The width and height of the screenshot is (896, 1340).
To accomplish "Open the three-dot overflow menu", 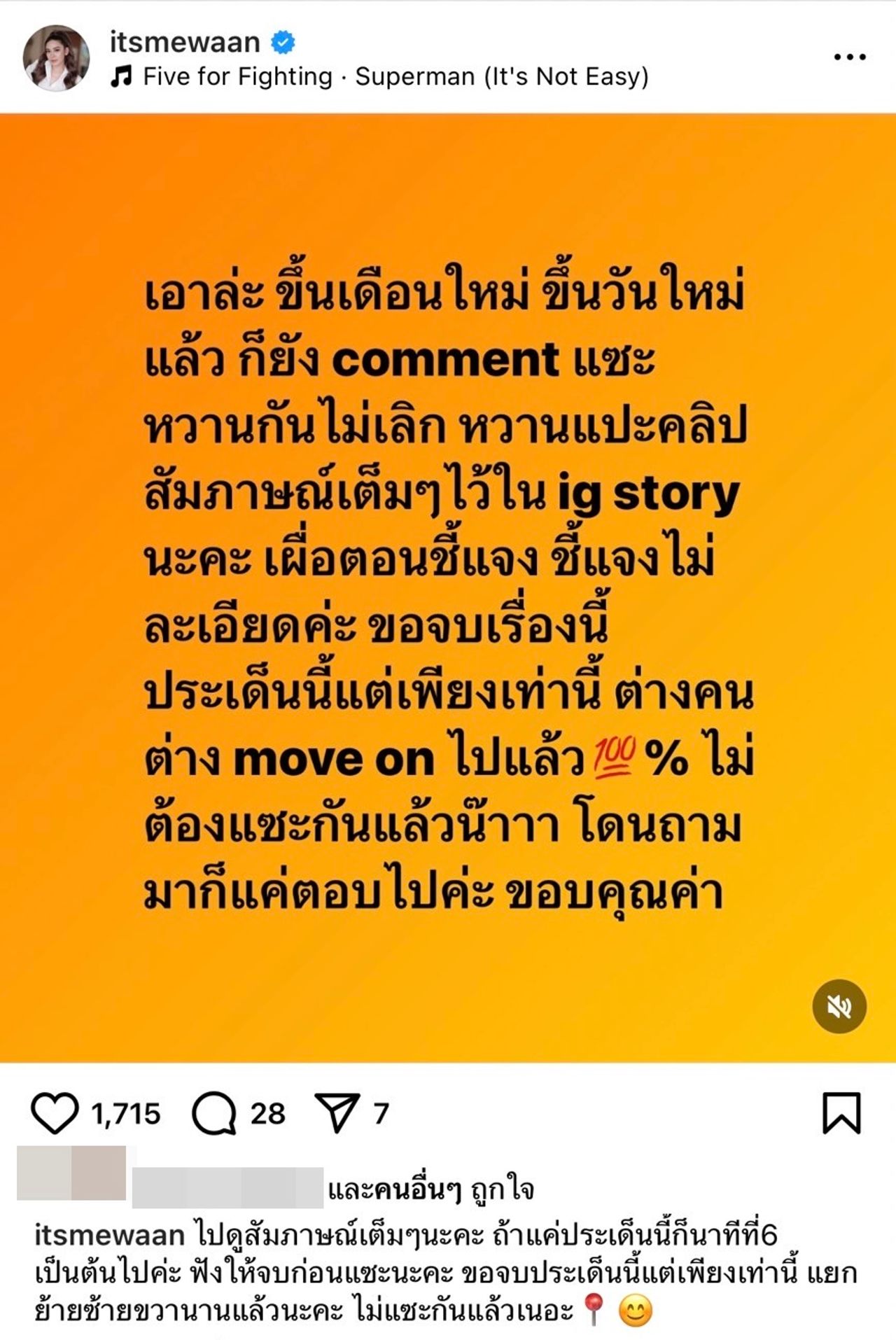I will [x=850, y=57].
